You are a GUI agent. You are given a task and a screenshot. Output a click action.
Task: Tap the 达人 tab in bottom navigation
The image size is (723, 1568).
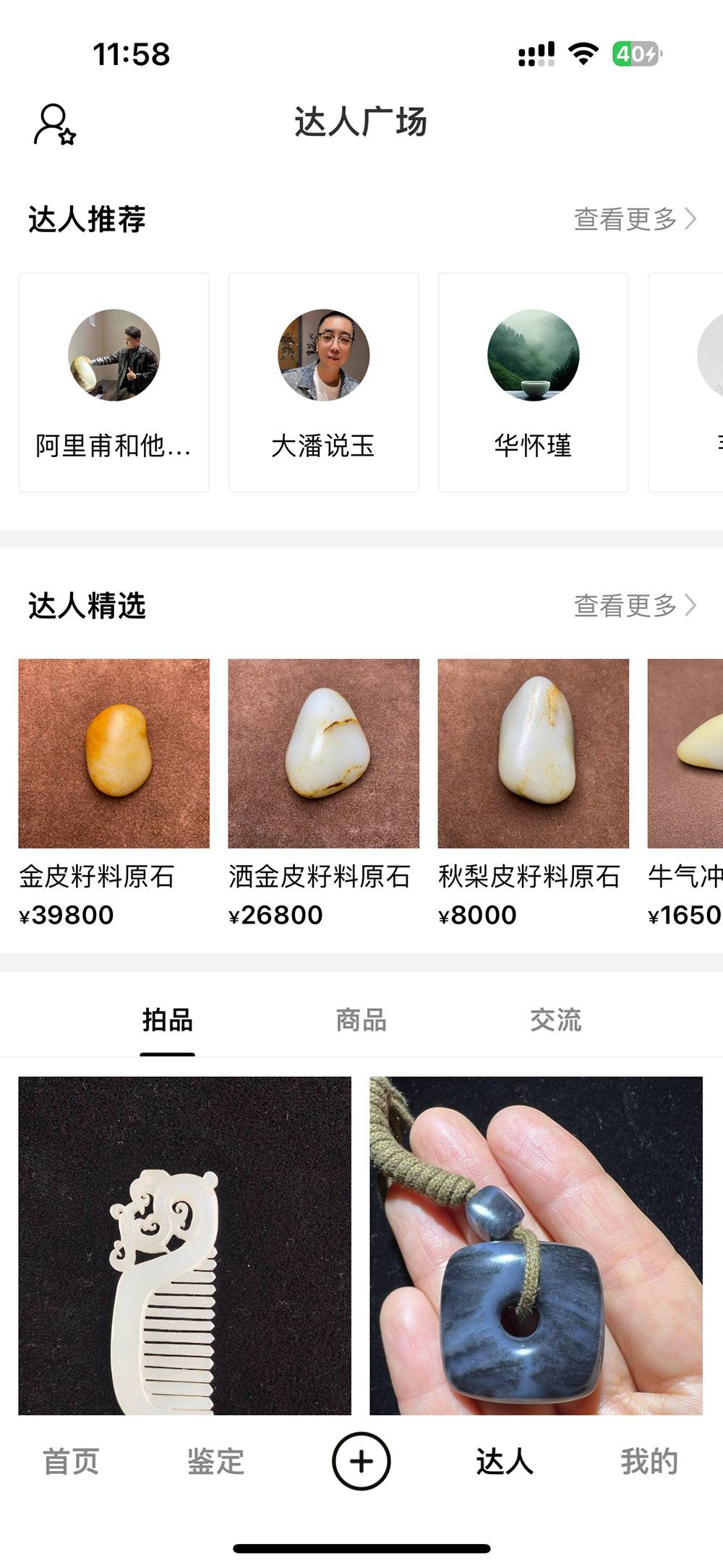pos(504,1462)
